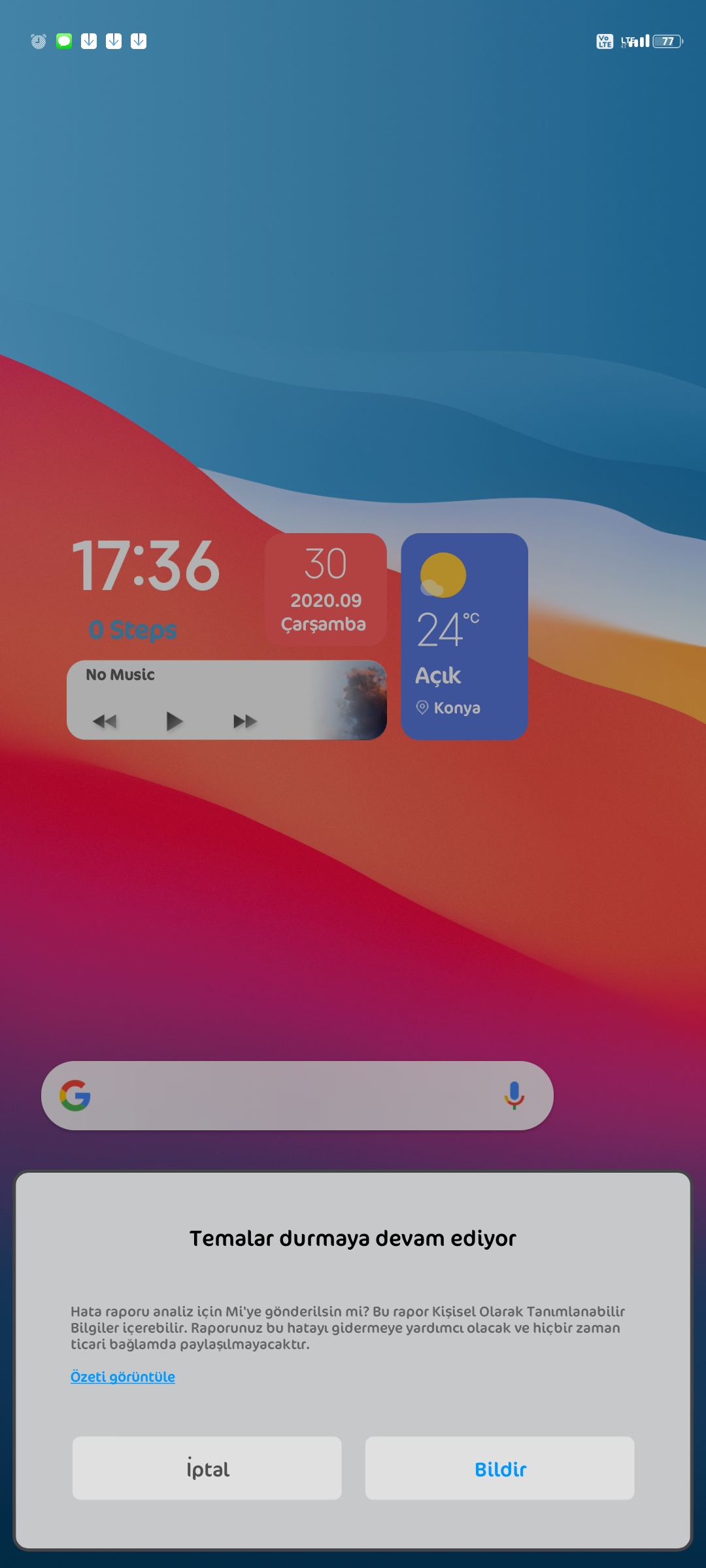The width and height of the screenshot is (706, 1568).
Task: Open the Konya weather widget
Action: pos(464,636)
